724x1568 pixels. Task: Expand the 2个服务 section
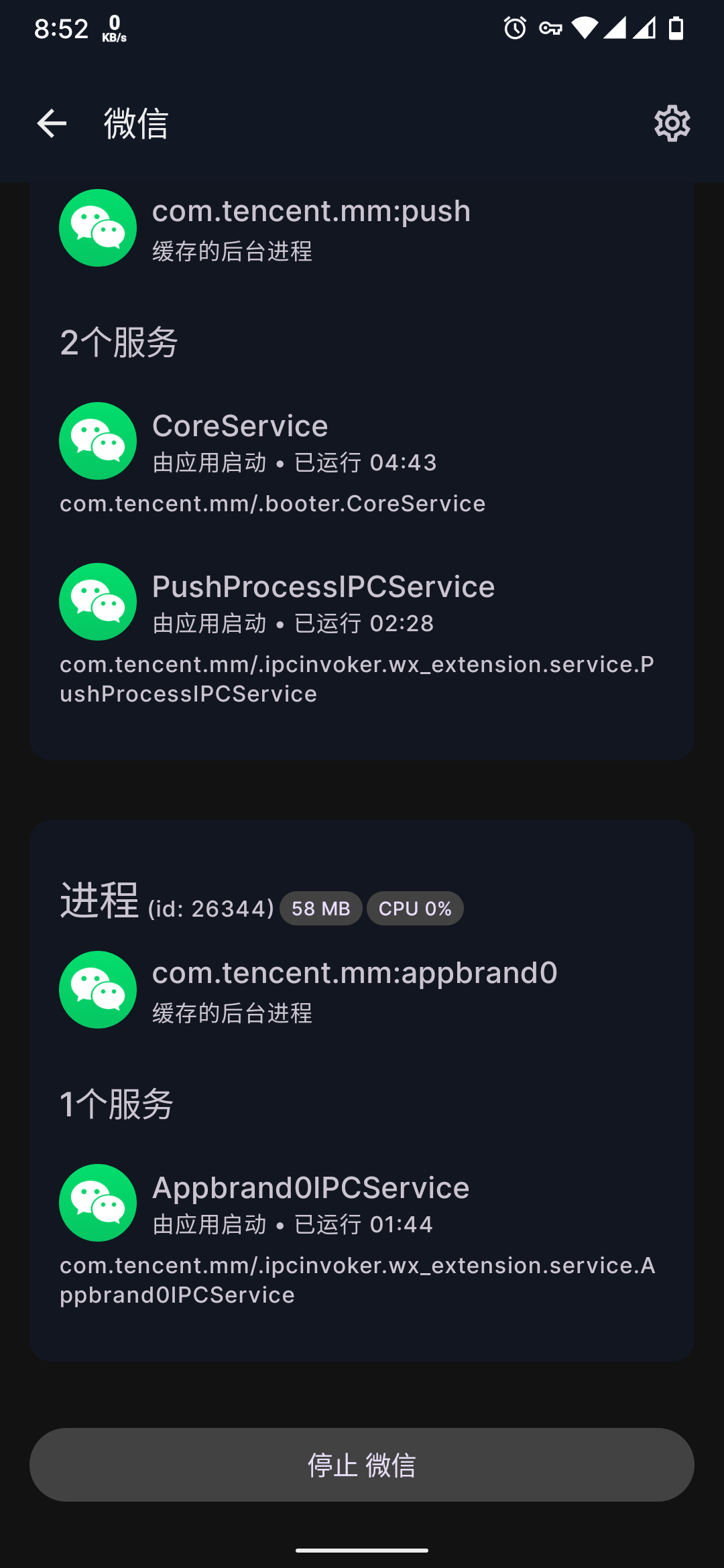coord(119,342)
